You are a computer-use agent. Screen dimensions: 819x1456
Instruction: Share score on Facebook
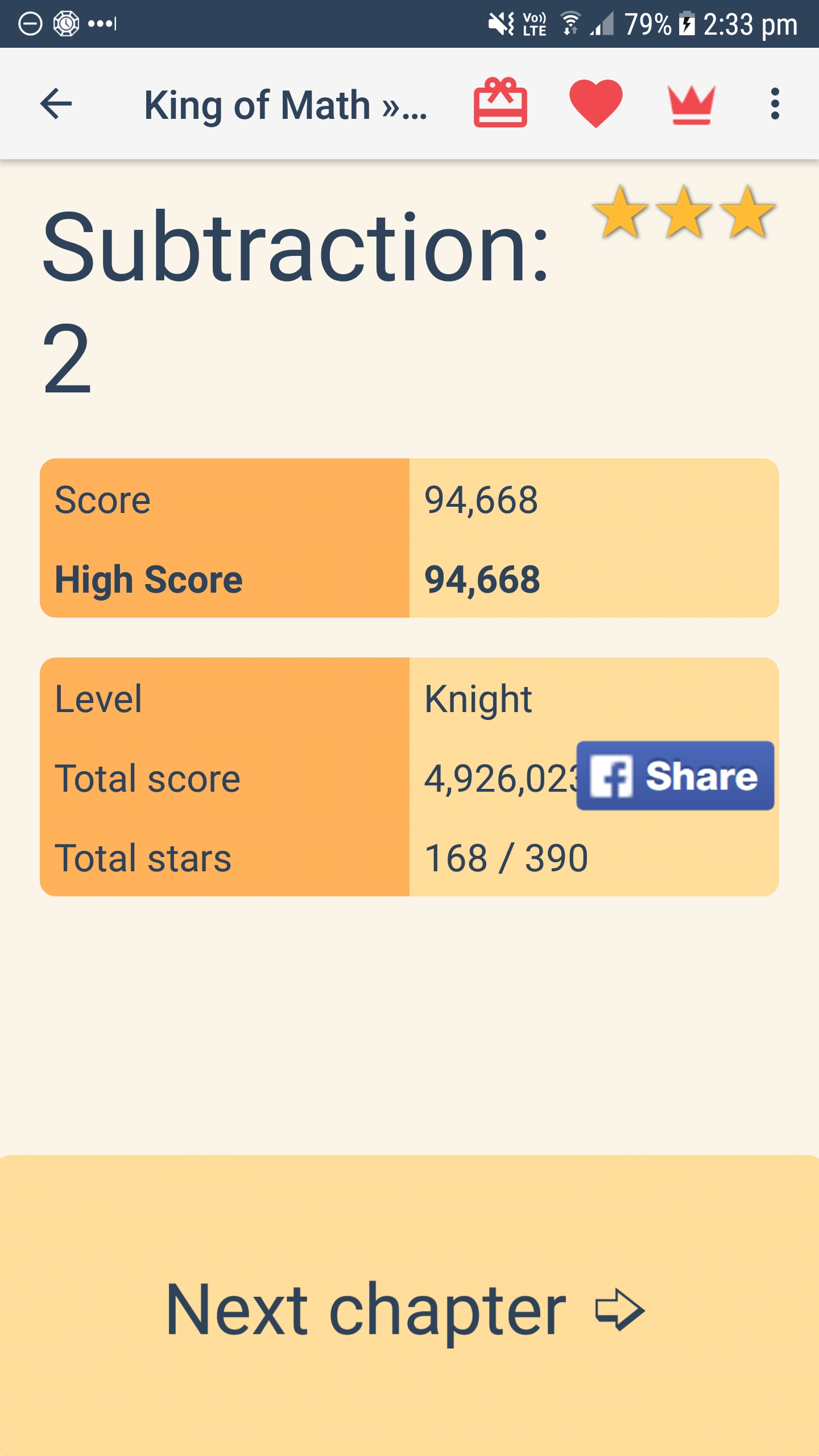coord(675,776)
